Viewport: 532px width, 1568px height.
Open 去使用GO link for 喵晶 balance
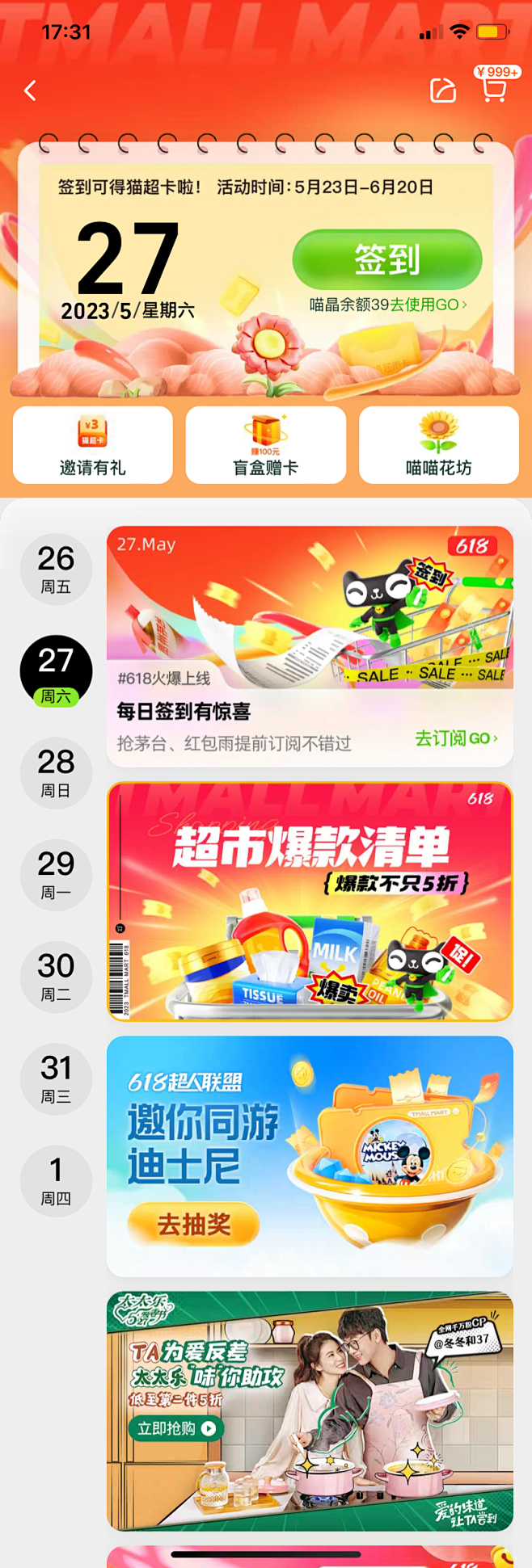click(429, 305)
